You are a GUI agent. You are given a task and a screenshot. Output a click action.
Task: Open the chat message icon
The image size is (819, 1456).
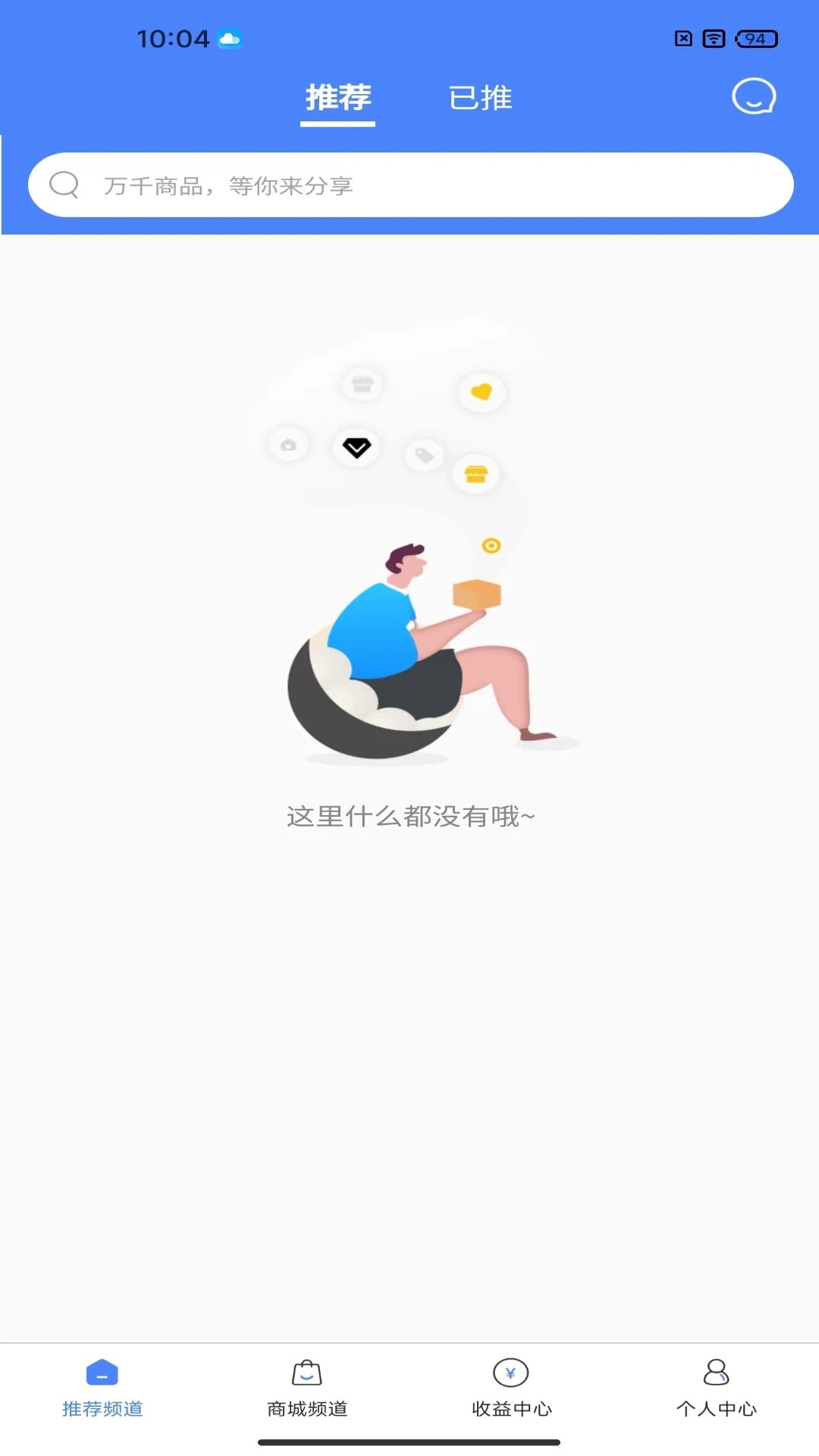[x=753, y=96]
